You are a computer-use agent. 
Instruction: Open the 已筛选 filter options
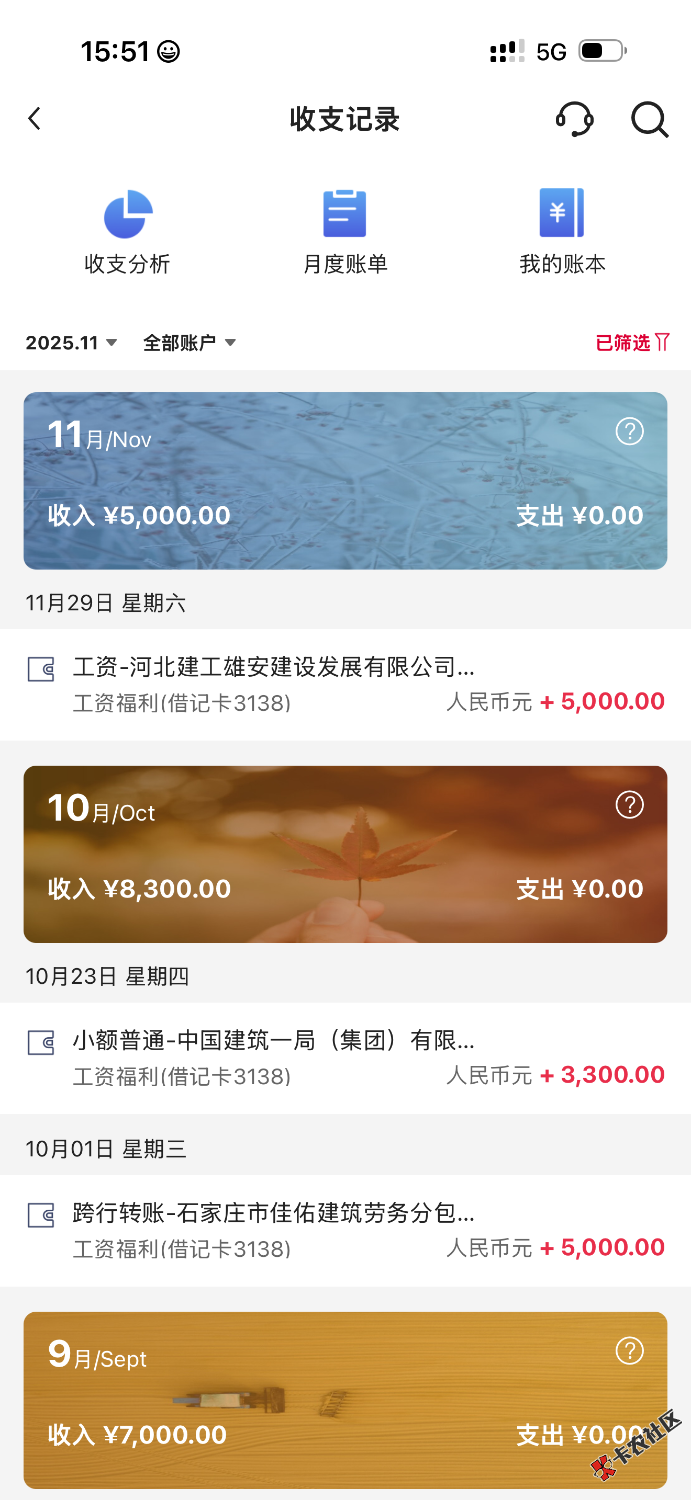click(632, 343)
